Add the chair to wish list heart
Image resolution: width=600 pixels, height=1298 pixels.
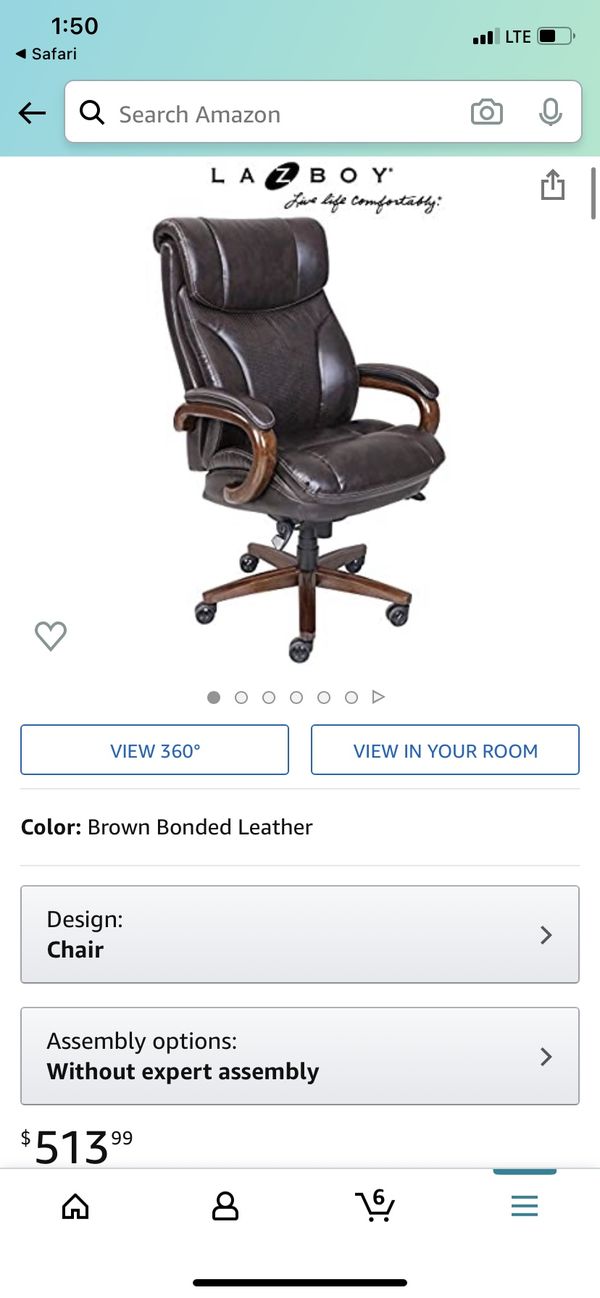pos(50,635)
